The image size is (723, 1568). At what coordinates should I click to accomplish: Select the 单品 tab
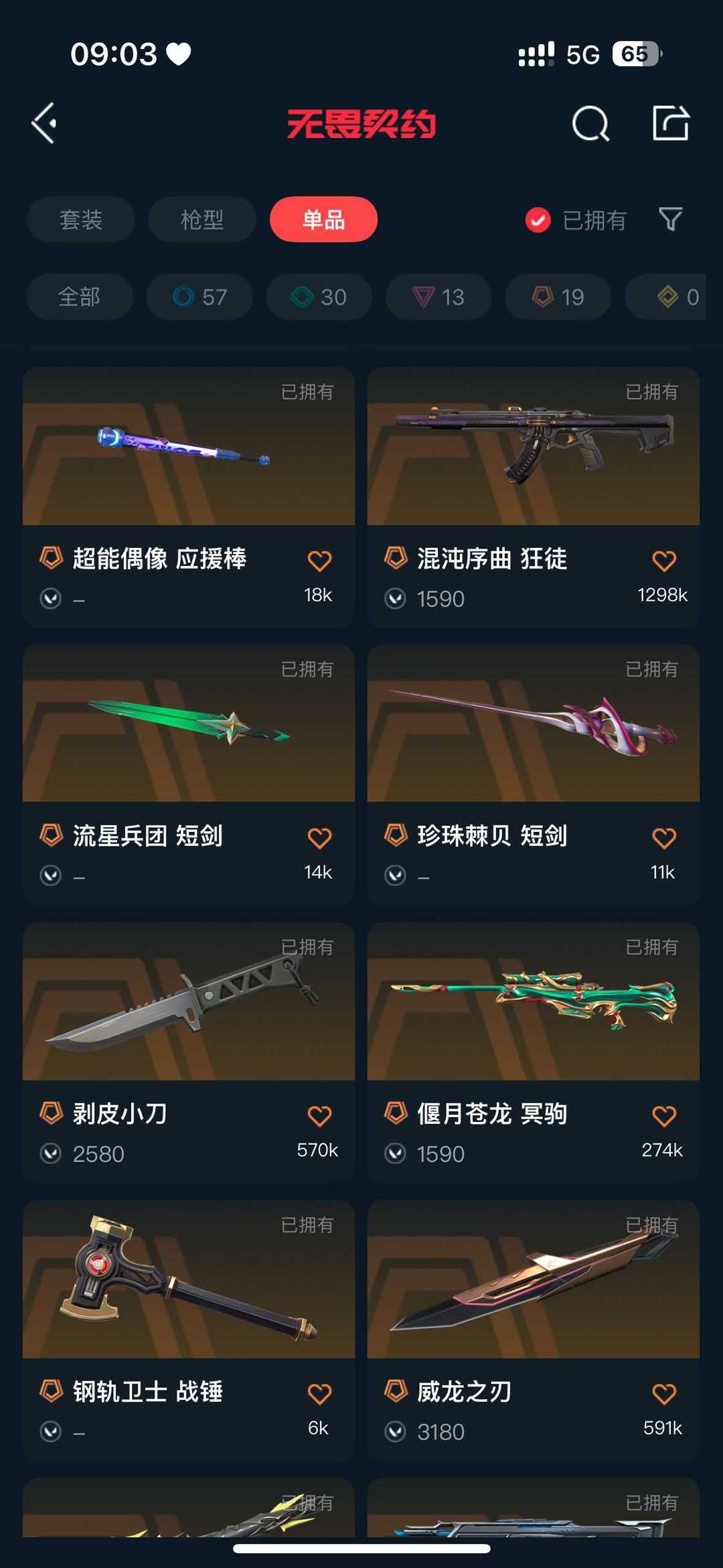click(x=323, y=219)
